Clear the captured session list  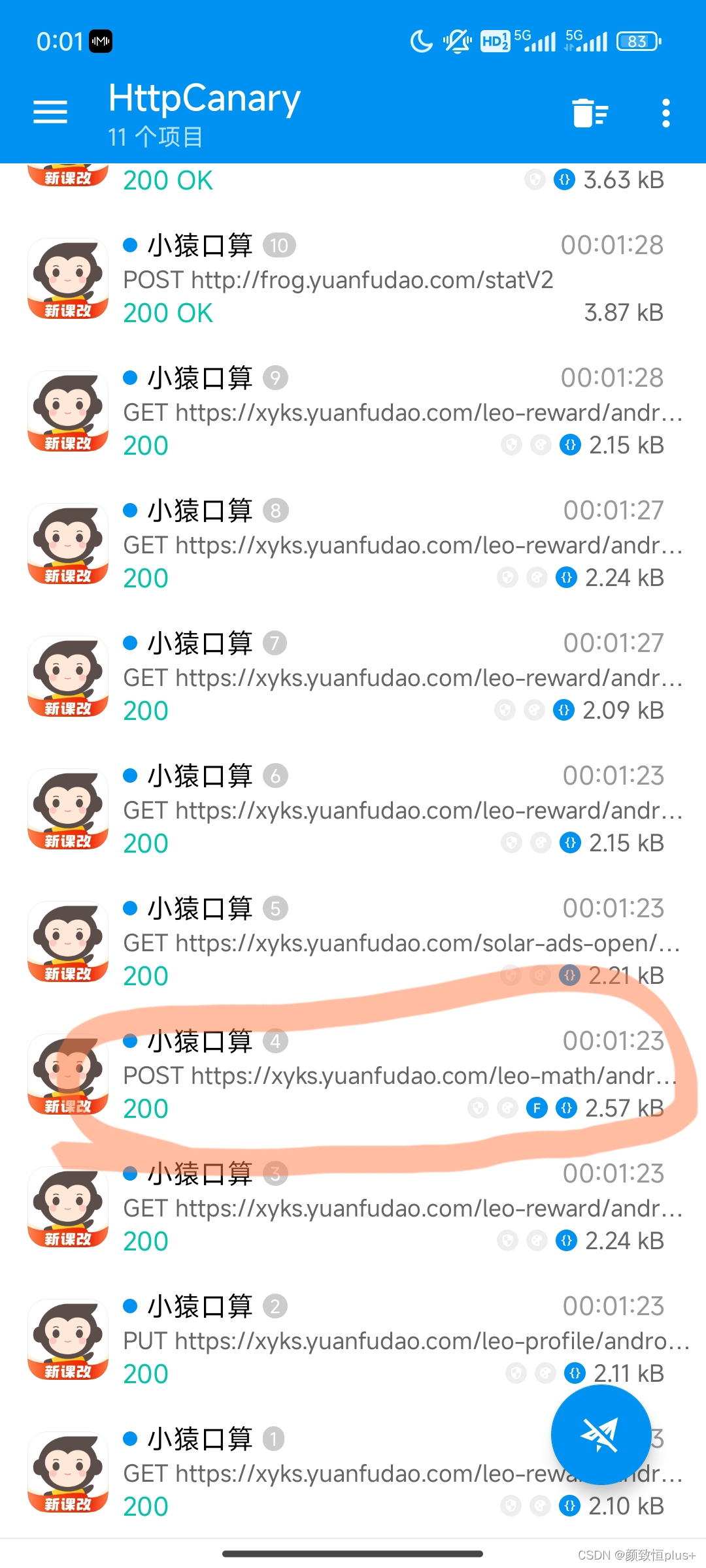pos(590,113)
